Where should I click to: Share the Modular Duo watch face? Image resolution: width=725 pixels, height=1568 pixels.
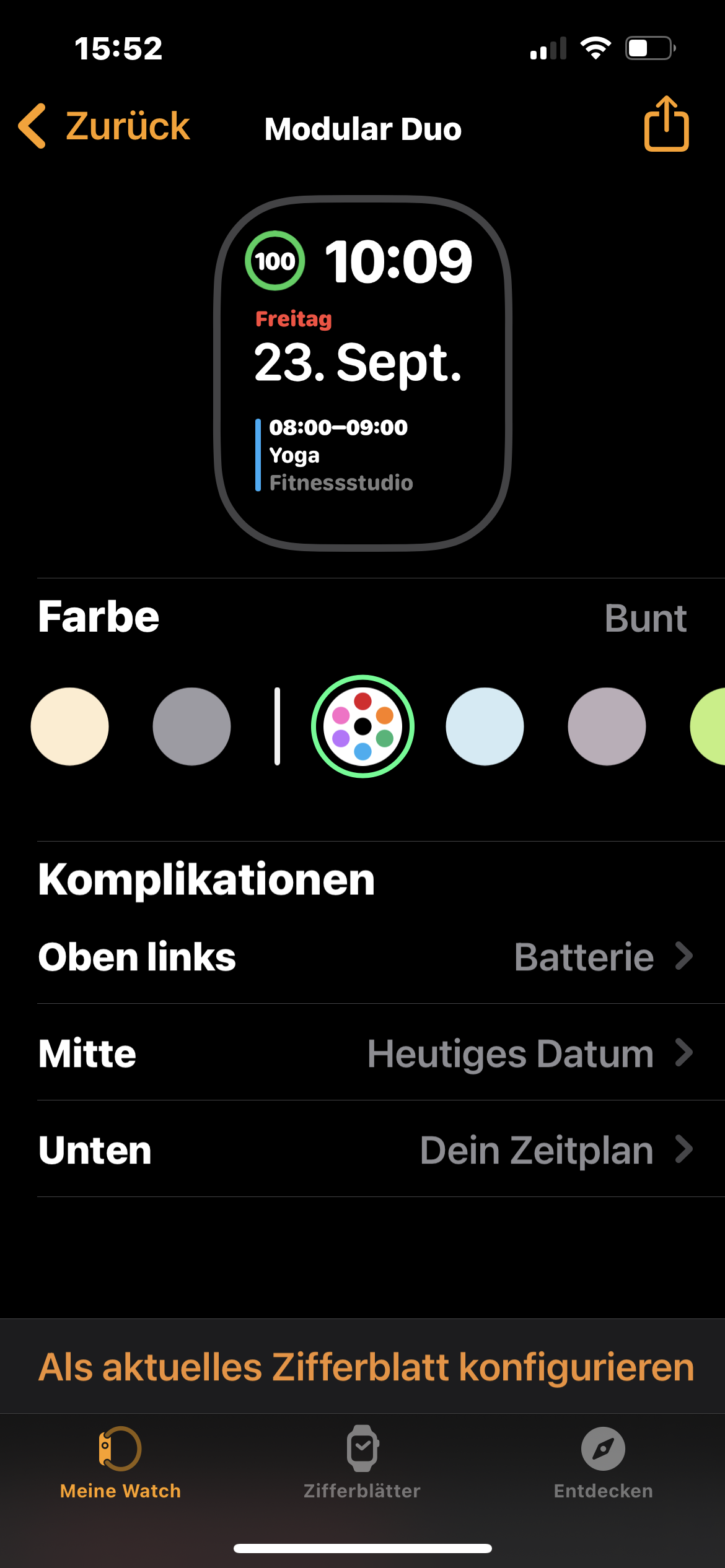[x=666, y=124]
